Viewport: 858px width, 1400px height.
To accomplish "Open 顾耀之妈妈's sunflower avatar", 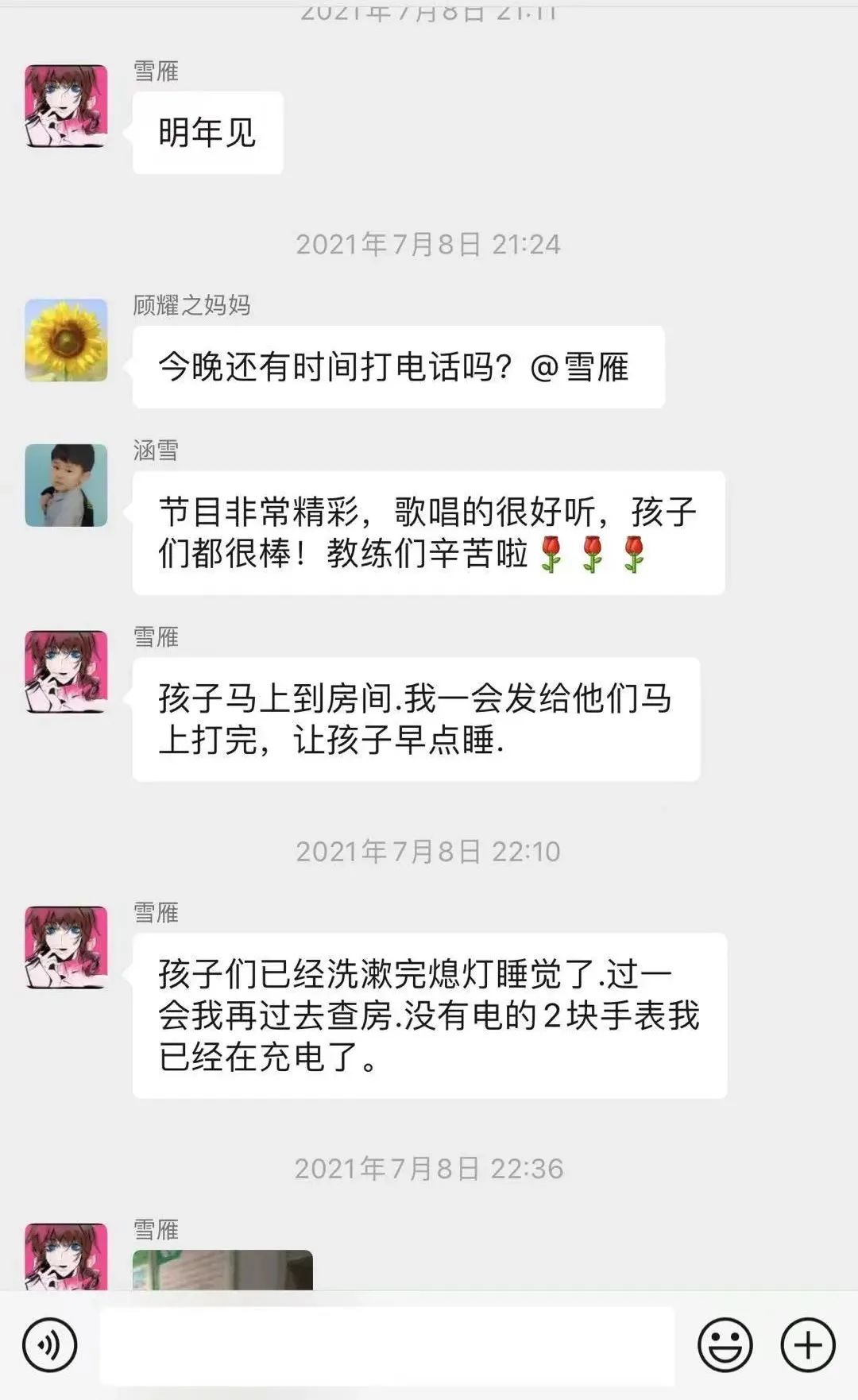I will coord(66,340).
